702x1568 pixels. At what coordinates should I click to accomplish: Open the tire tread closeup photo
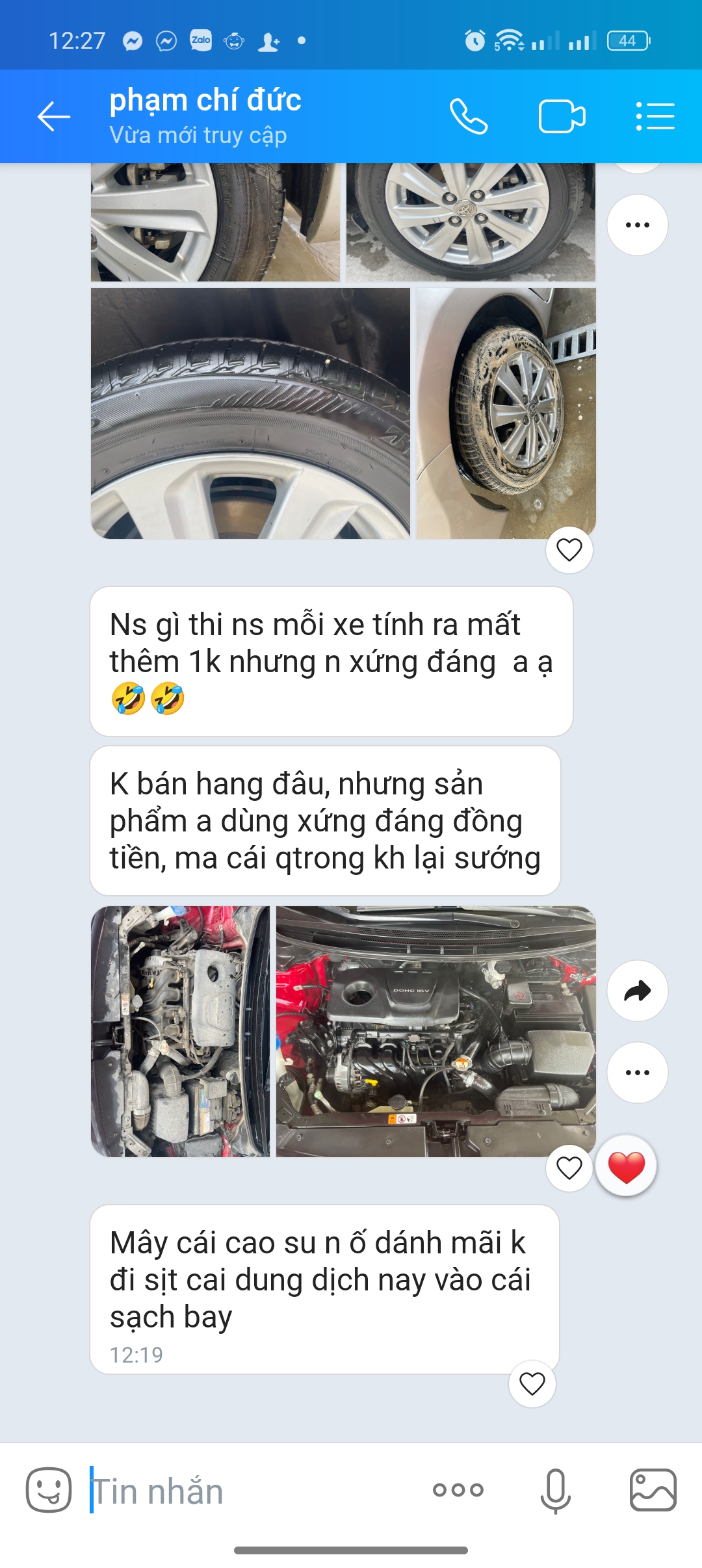250,413
